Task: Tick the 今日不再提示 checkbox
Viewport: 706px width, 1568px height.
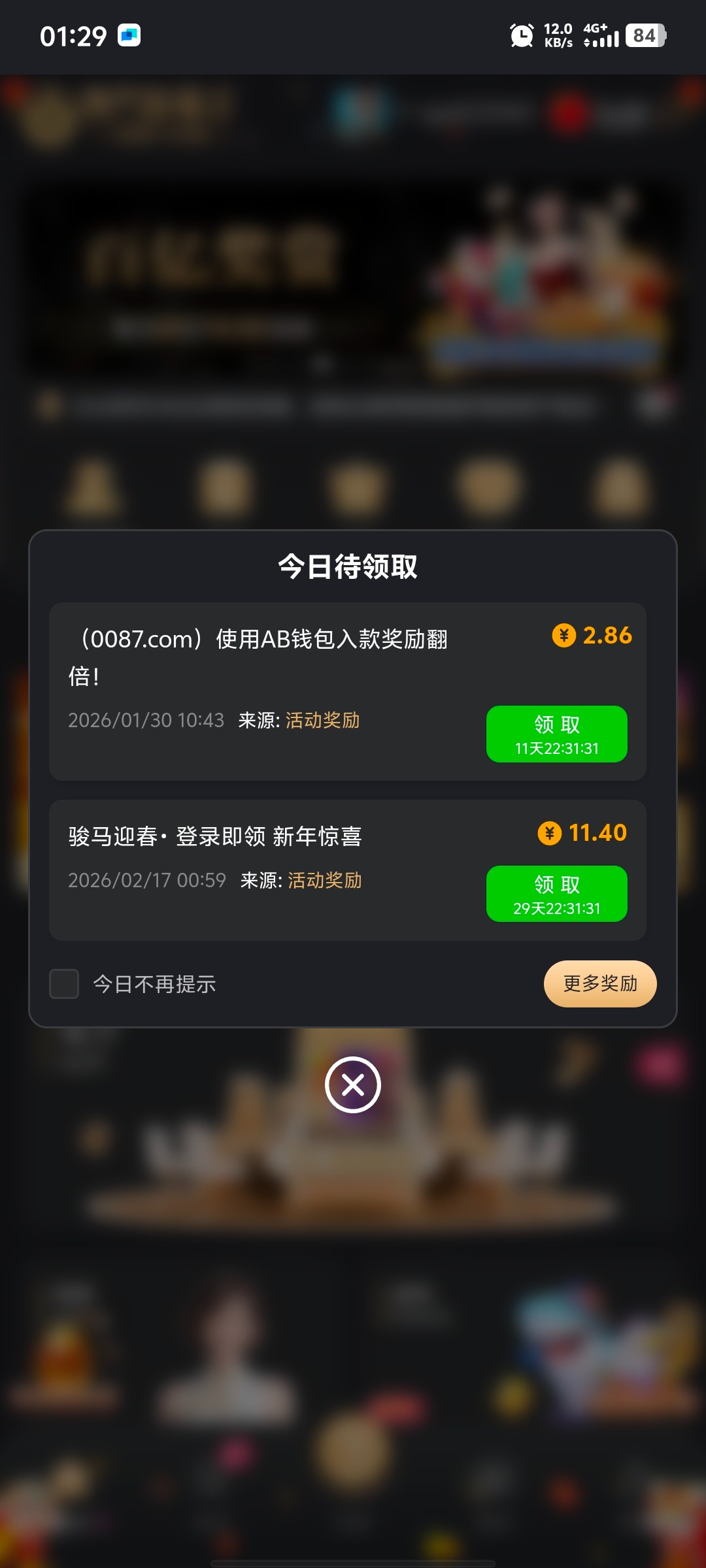Action: 64,984
